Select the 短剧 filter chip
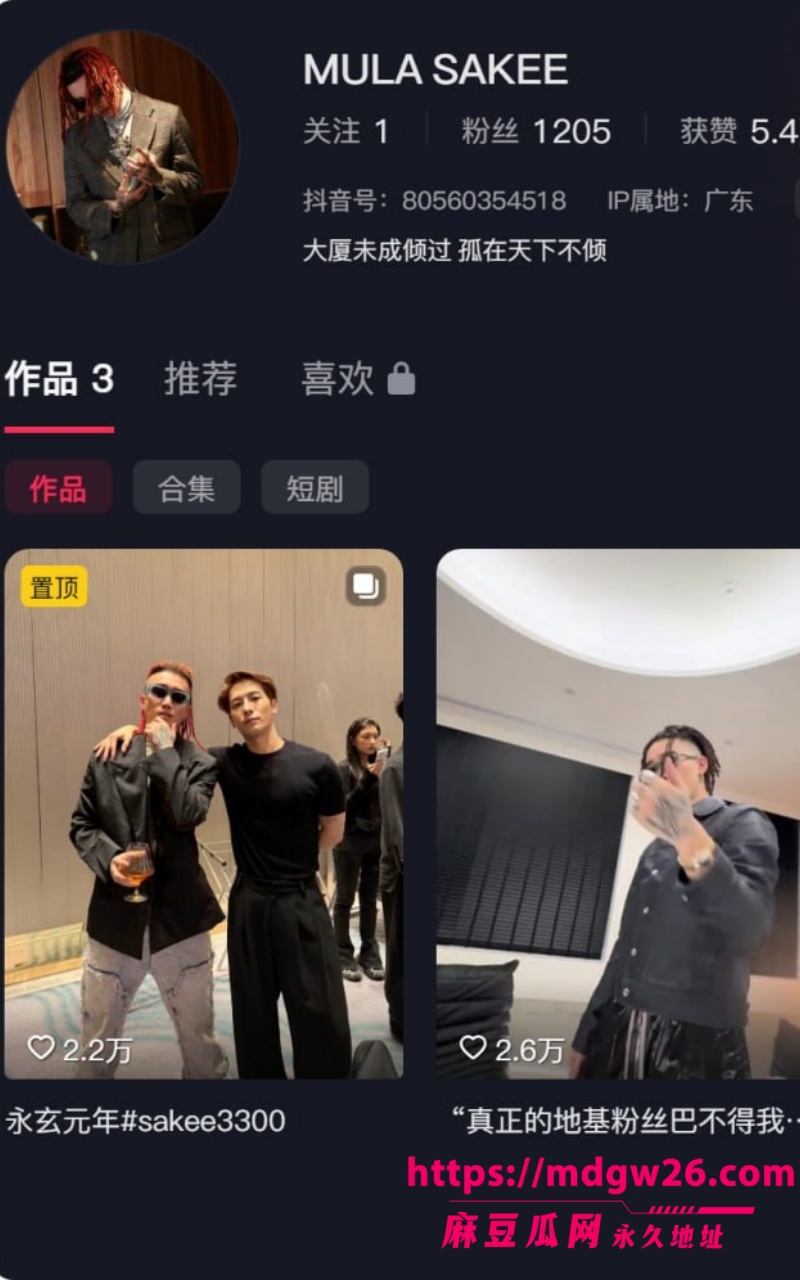The width and height of the screenshot is (800, 1280). pos(315,488)
